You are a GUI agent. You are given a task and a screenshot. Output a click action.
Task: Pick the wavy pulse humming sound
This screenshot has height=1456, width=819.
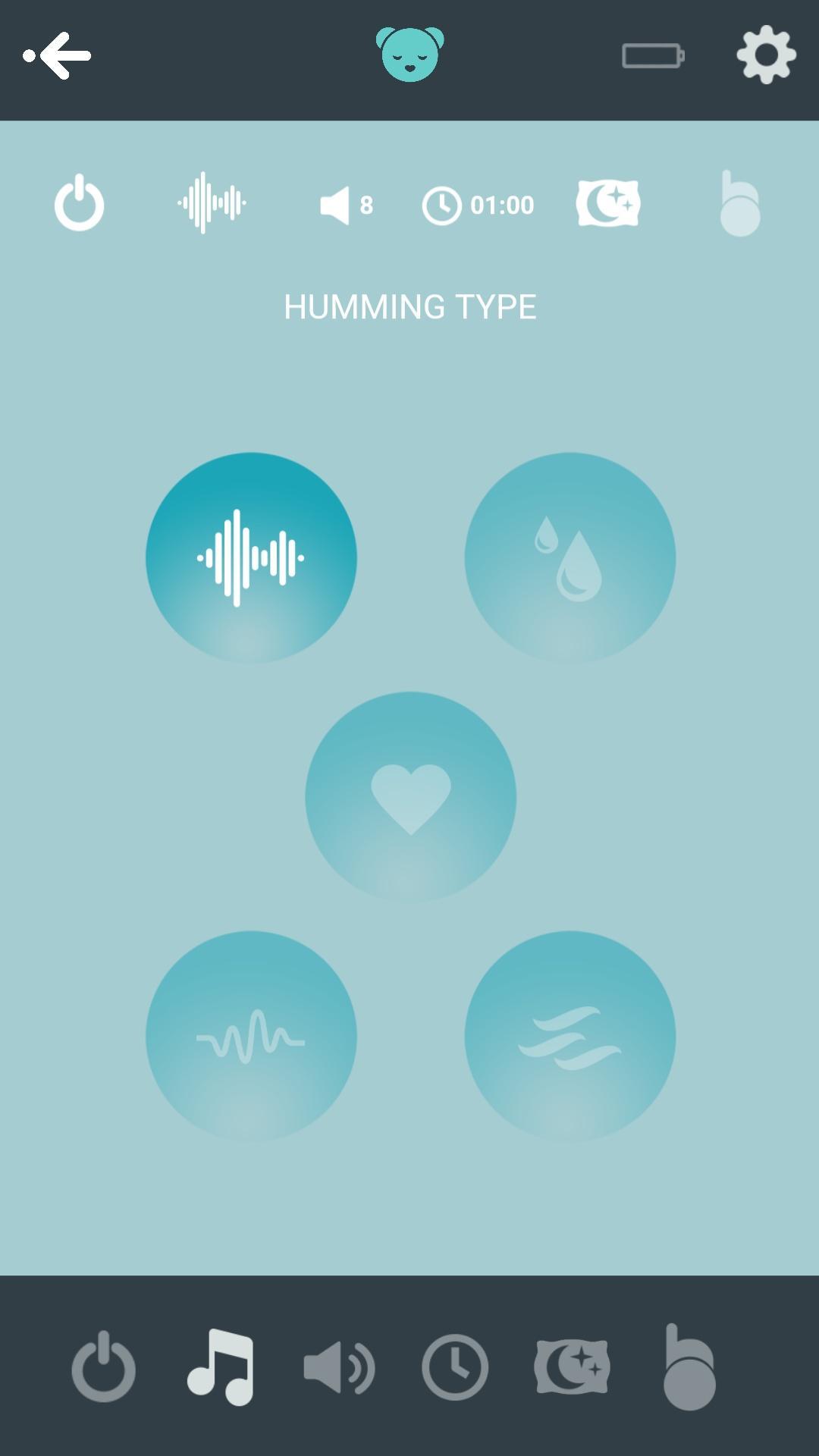tap(251, 1036)
